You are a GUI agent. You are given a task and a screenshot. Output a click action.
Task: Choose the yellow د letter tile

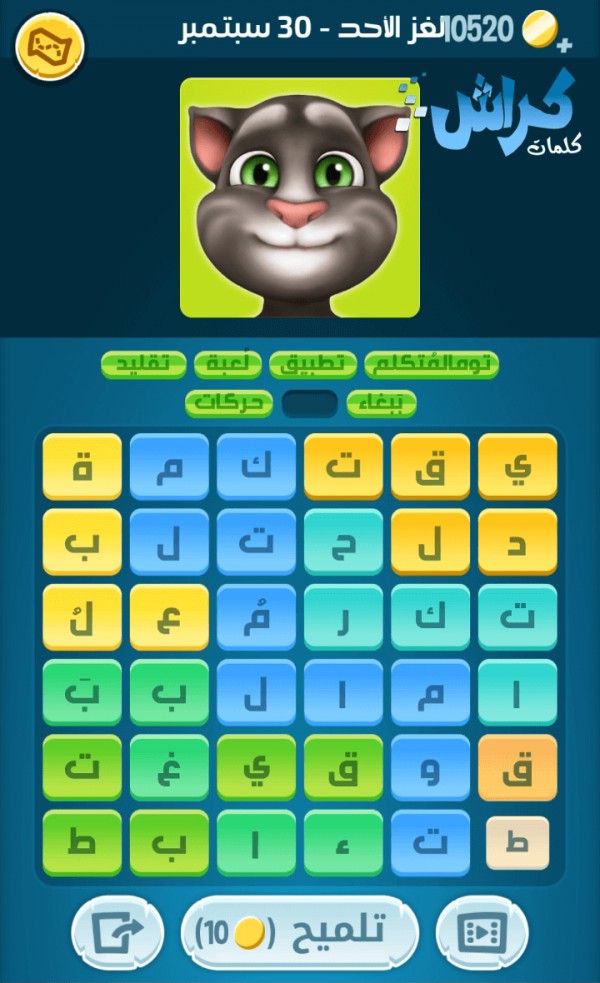[x=517, y=542]
